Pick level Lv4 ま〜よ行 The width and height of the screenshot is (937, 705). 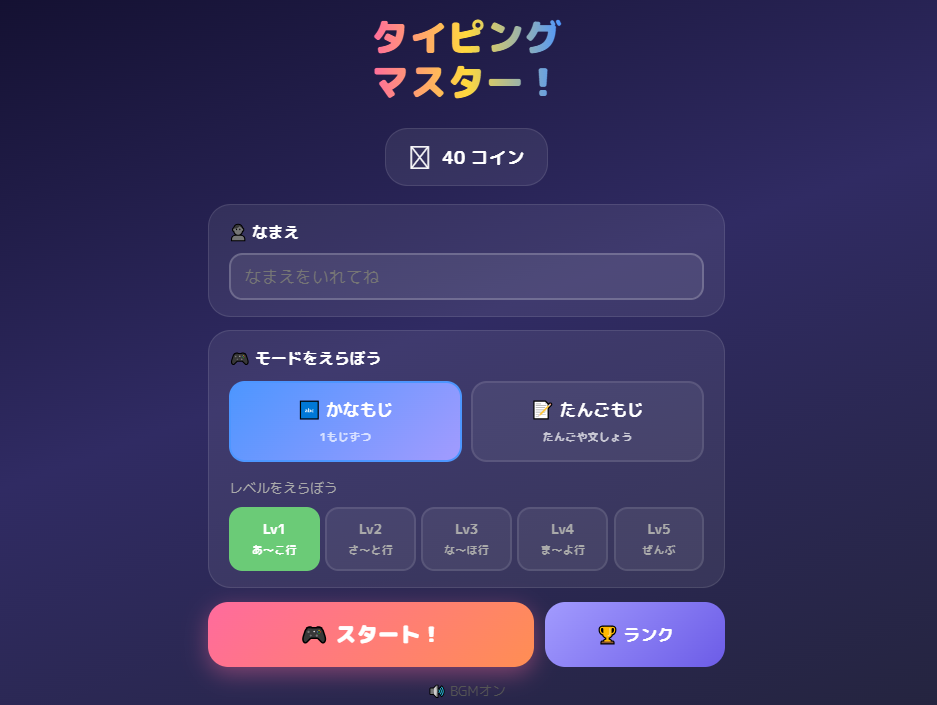point(562,539)
